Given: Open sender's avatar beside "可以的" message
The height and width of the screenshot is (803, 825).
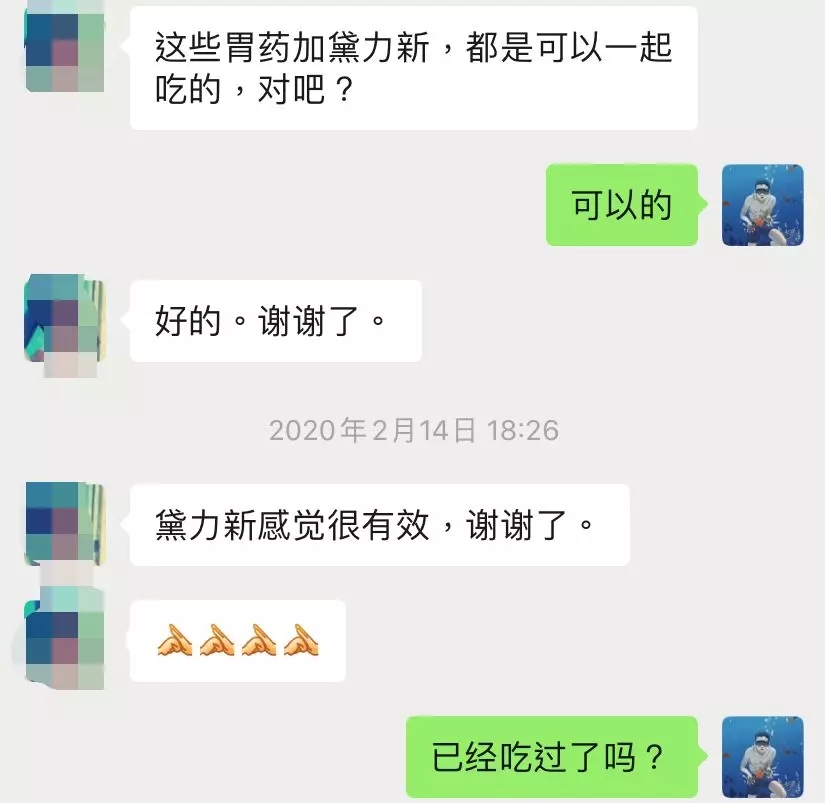Looking at the screenshot, I should 762,205.
